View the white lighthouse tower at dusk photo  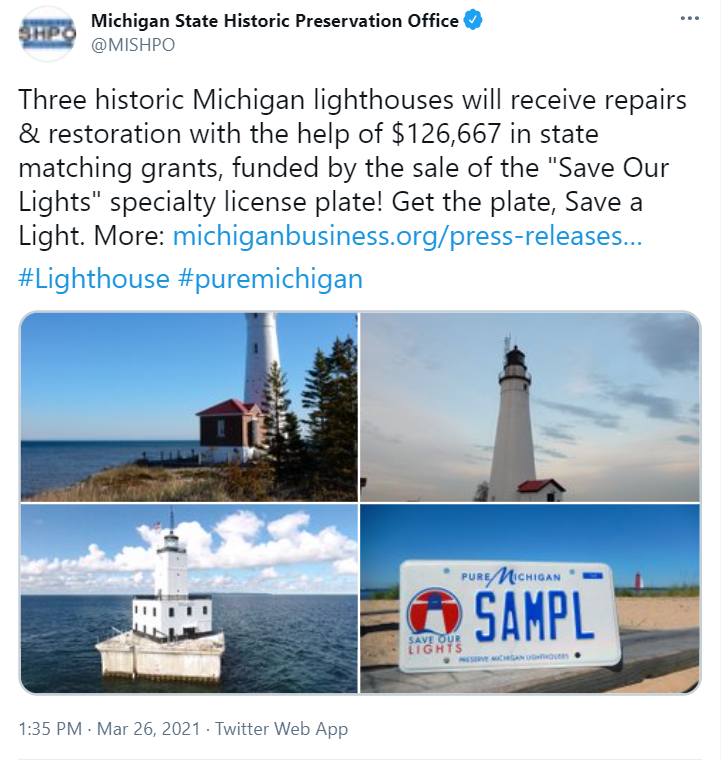point(530,406)
